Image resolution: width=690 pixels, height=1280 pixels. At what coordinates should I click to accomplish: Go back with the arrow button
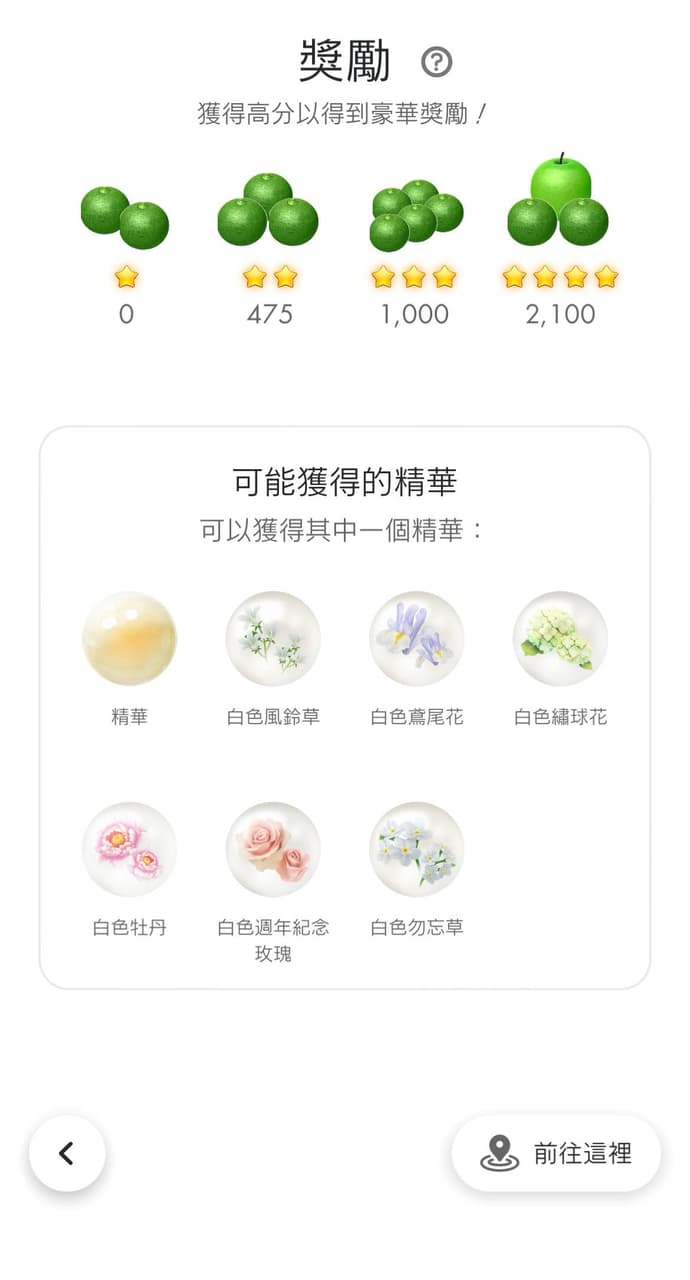click(x=67, y=1153)
